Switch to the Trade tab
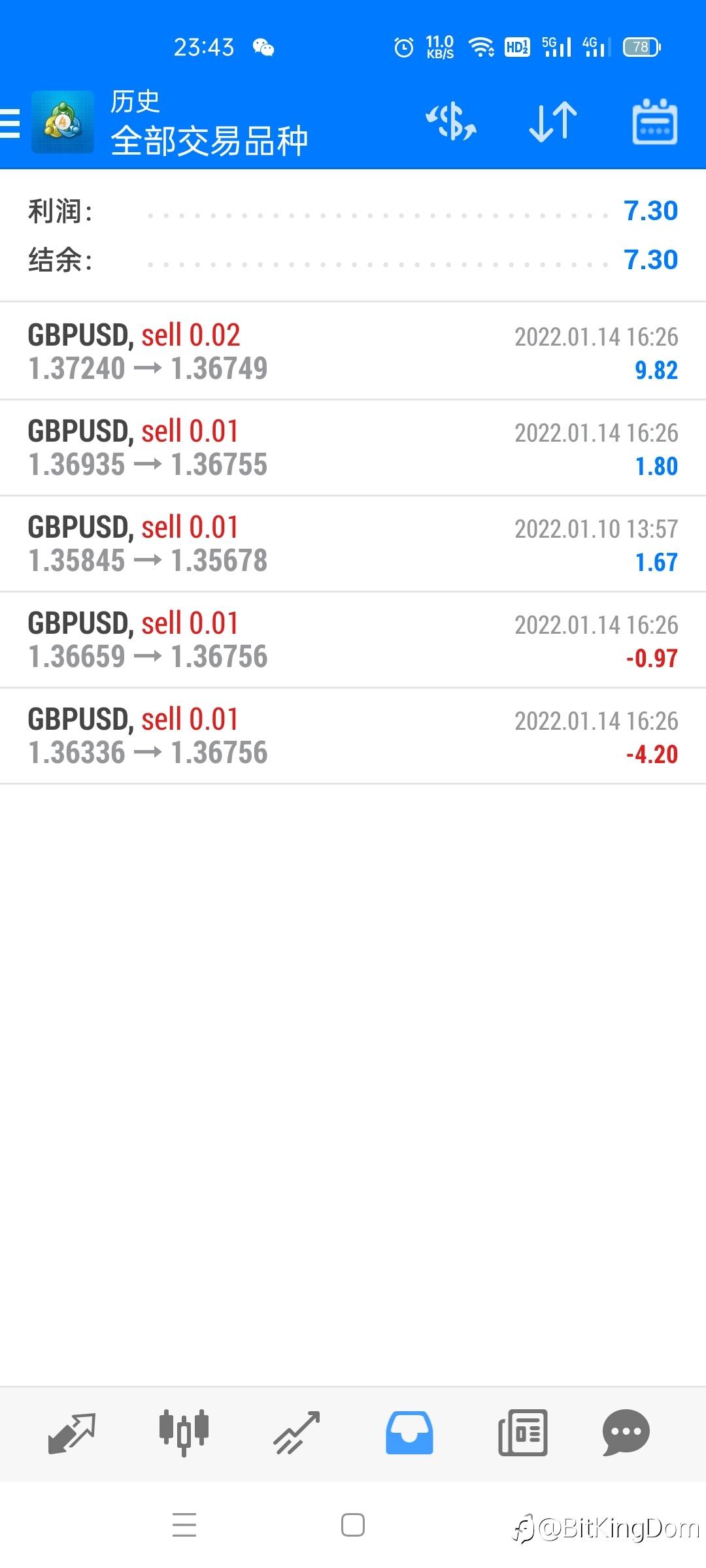The width and height of the screenshot is (706, 1568). 297,1433
